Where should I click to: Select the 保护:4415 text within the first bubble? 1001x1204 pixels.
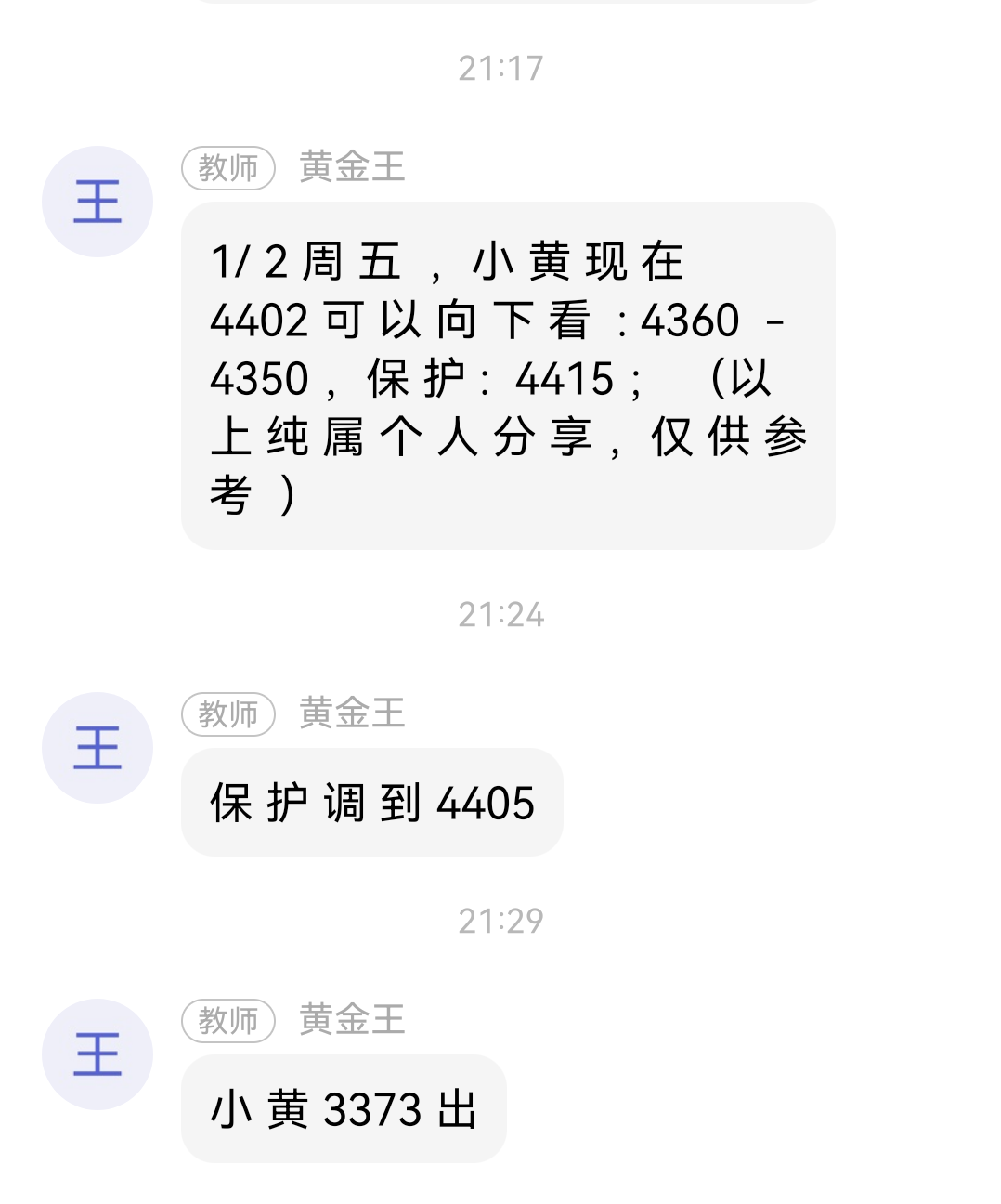click(492, 377)
